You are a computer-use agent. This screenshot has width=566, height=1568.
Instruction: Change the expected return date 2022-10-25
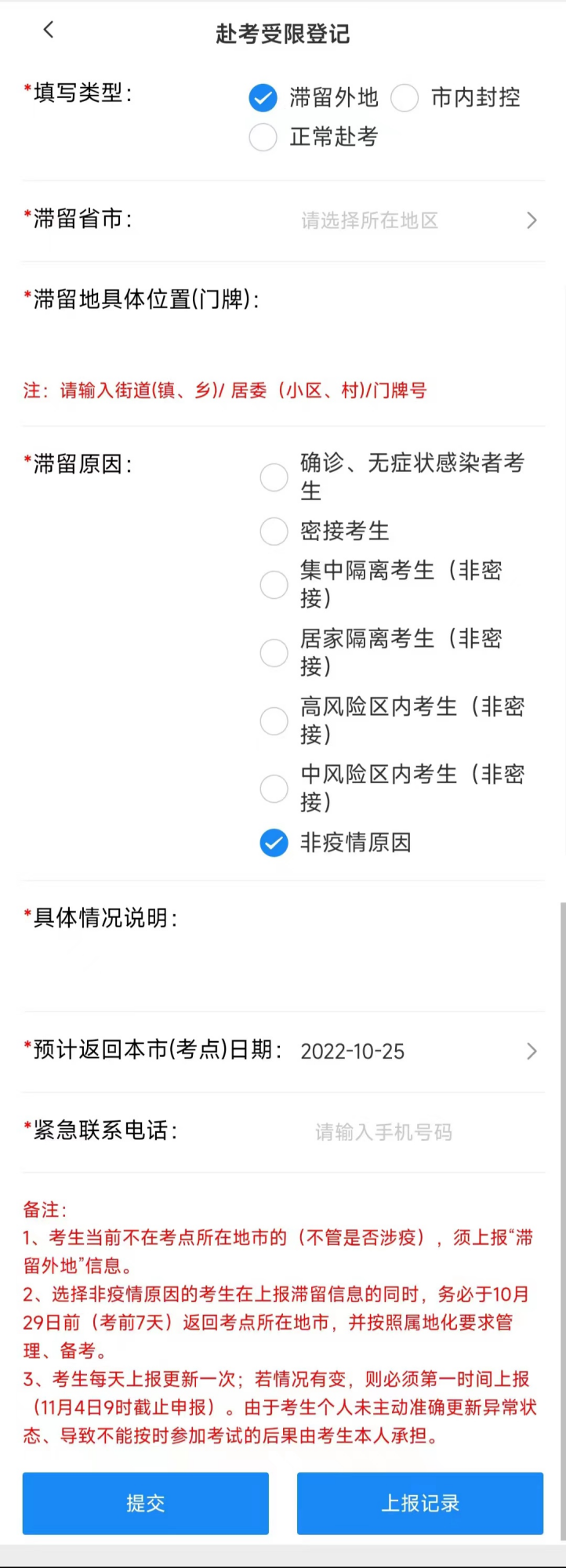click(x=415, y=1051)
